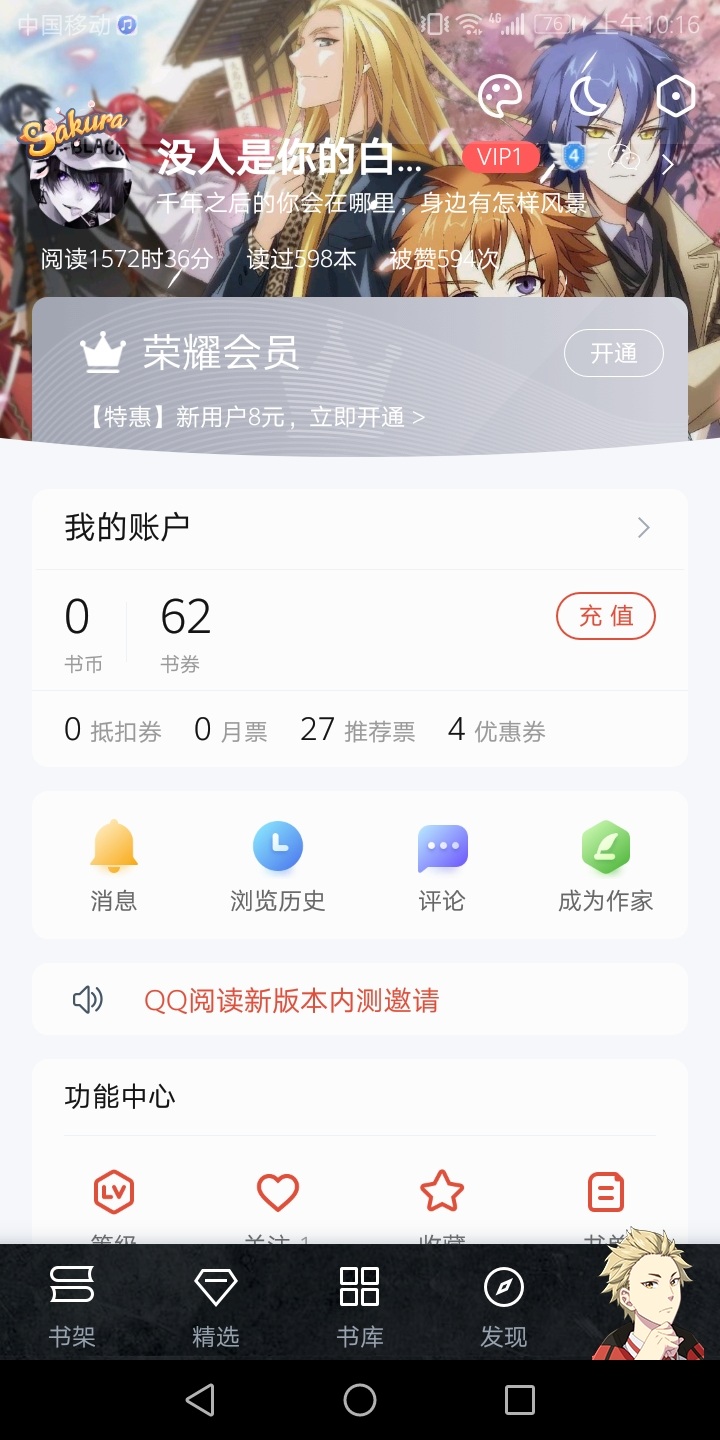Open the 评论 comments section

point(442,866)
